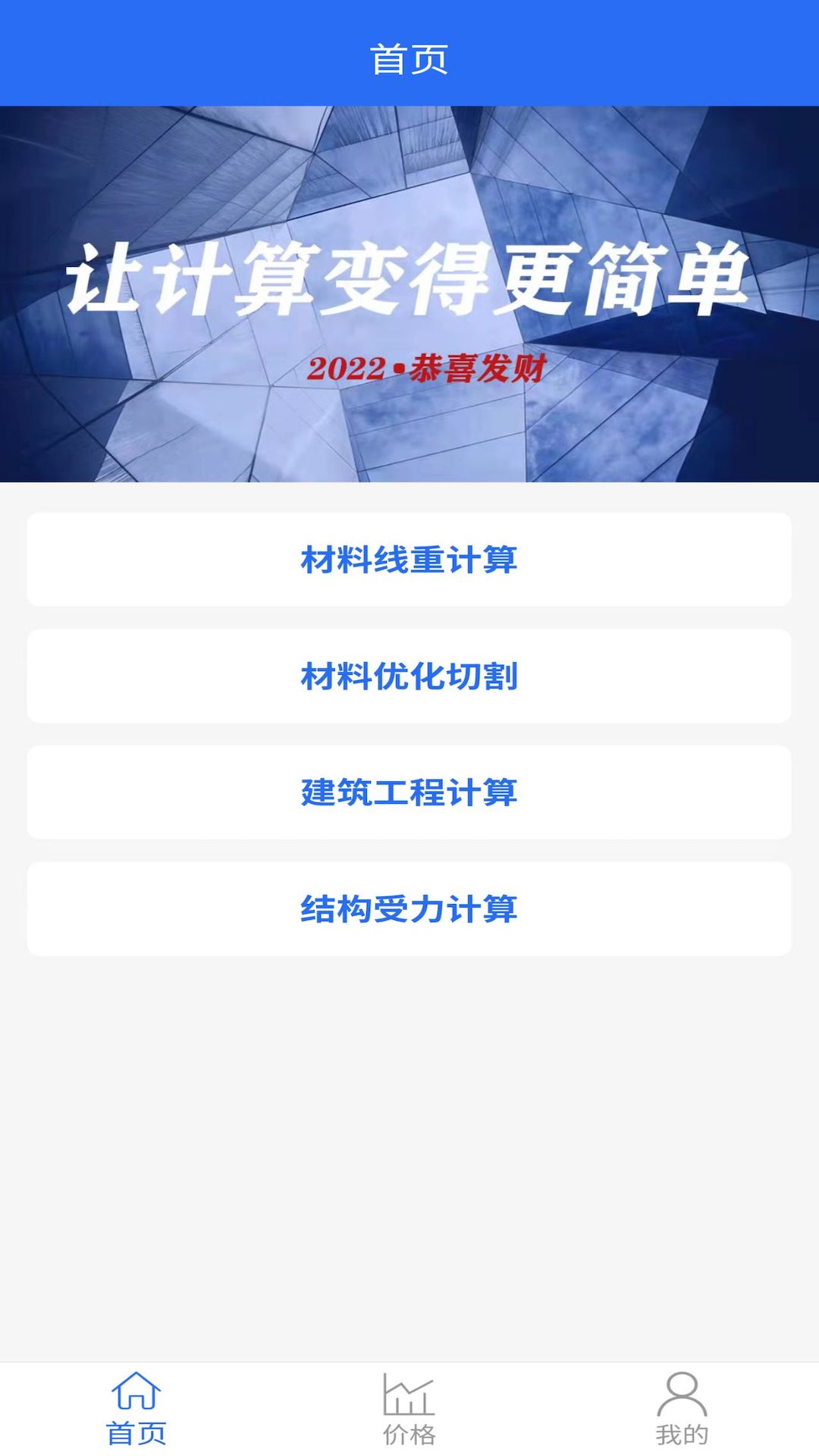Open 材料优化切割 tool
The width and height of the screenshot is (819, 1456).
(409, 676)
